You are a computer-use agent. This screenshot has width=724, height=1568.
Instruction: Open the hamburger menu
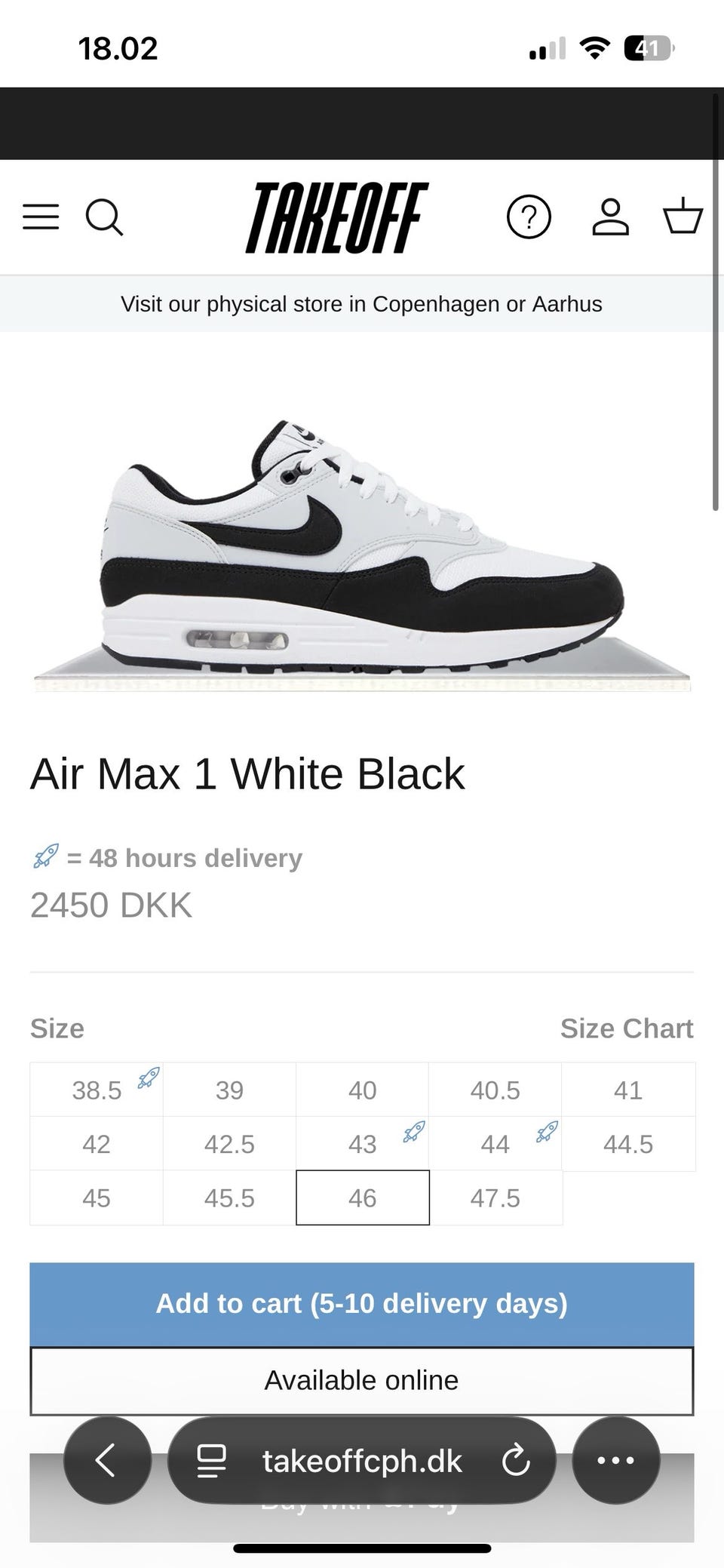(41, 217)
